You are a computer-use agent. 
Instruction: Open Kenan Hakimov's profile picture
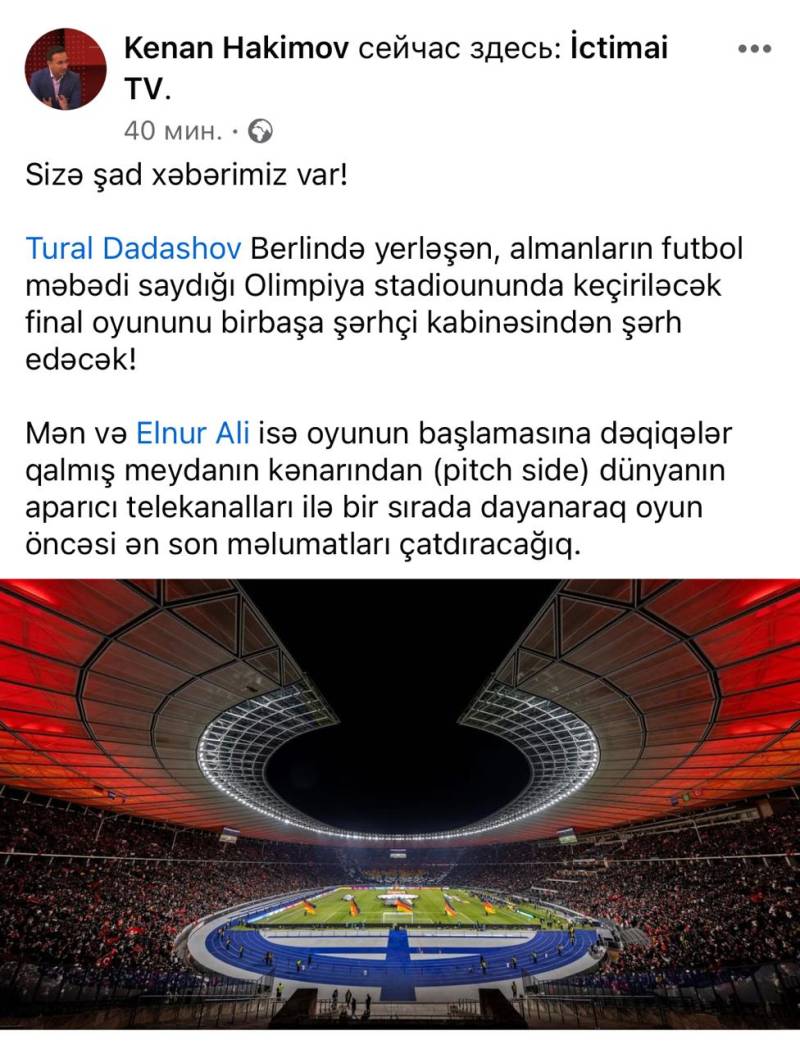click(x=65, y=69)
